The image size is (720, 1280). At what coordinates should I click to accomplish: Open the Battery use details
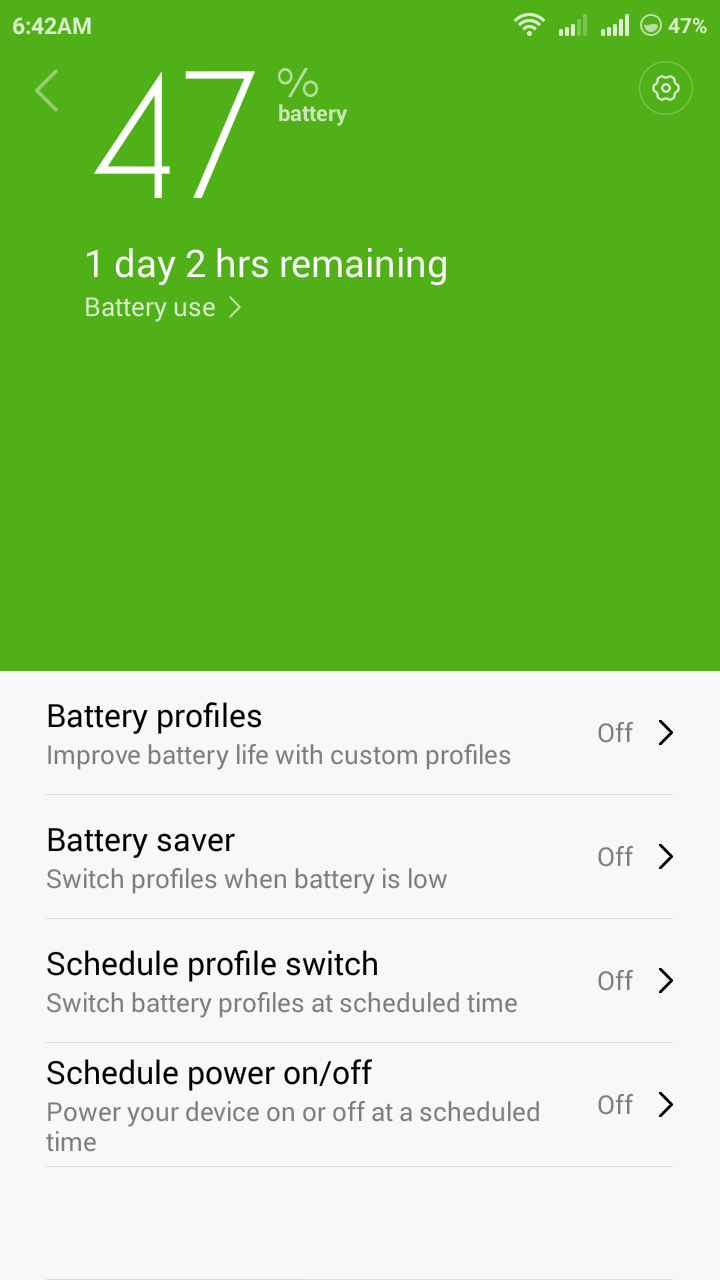coord(163,307)
